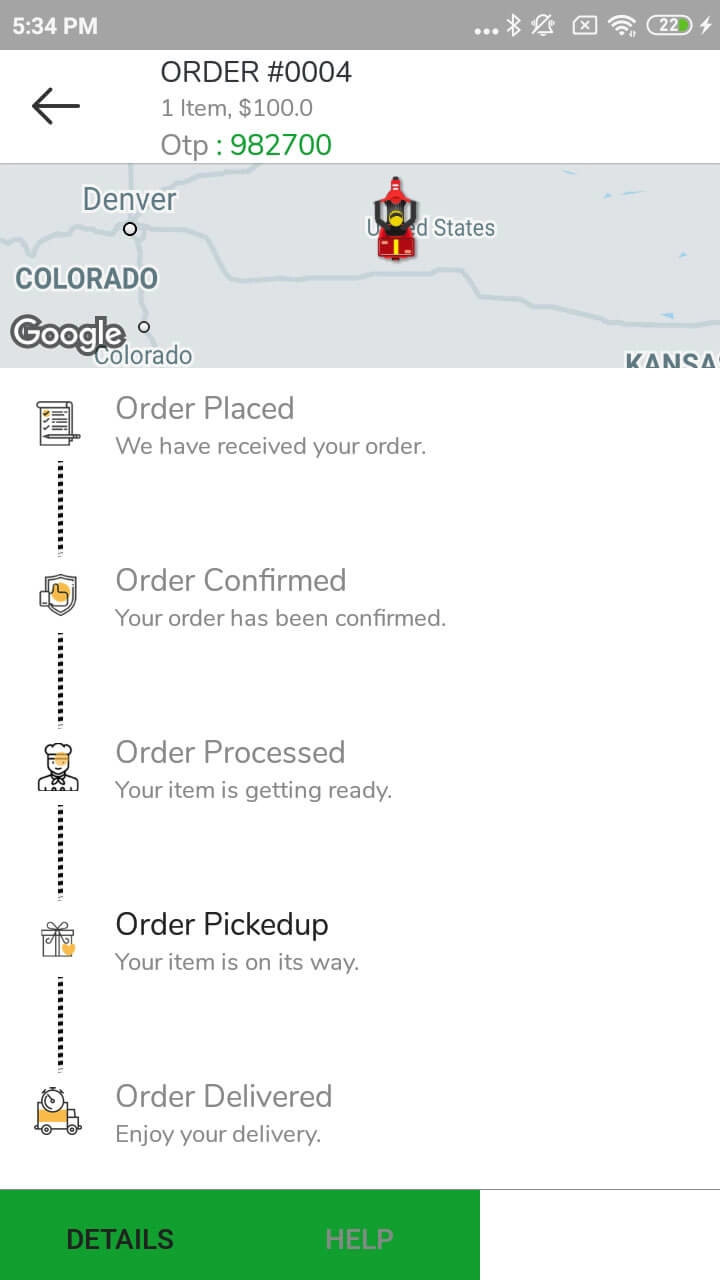Click the Order Pickedup gift box icon
The height and width of the screenshot is (1280, 720).
[57, 938]
